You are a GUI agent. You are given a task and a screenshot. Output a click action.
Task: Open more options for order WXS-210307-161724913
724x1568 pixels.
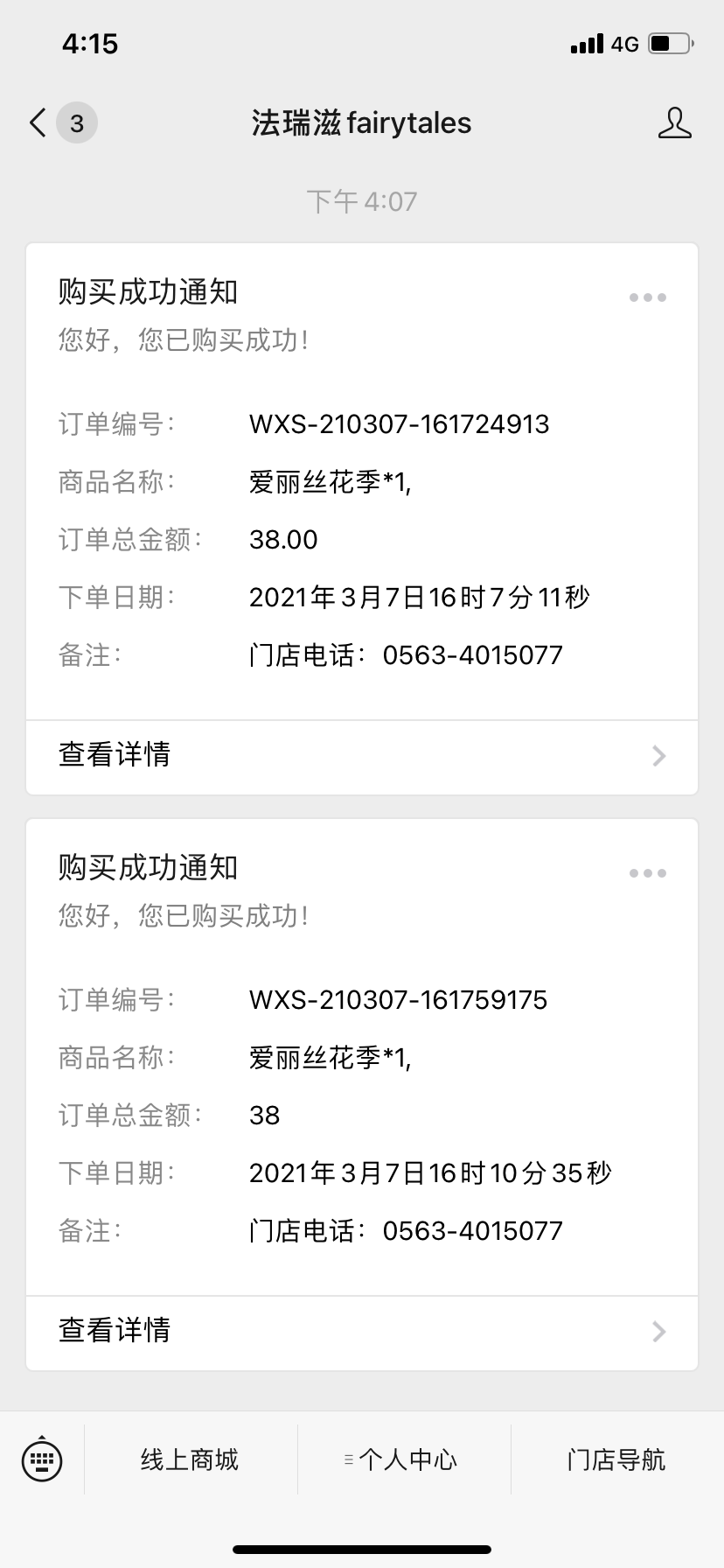648,297
